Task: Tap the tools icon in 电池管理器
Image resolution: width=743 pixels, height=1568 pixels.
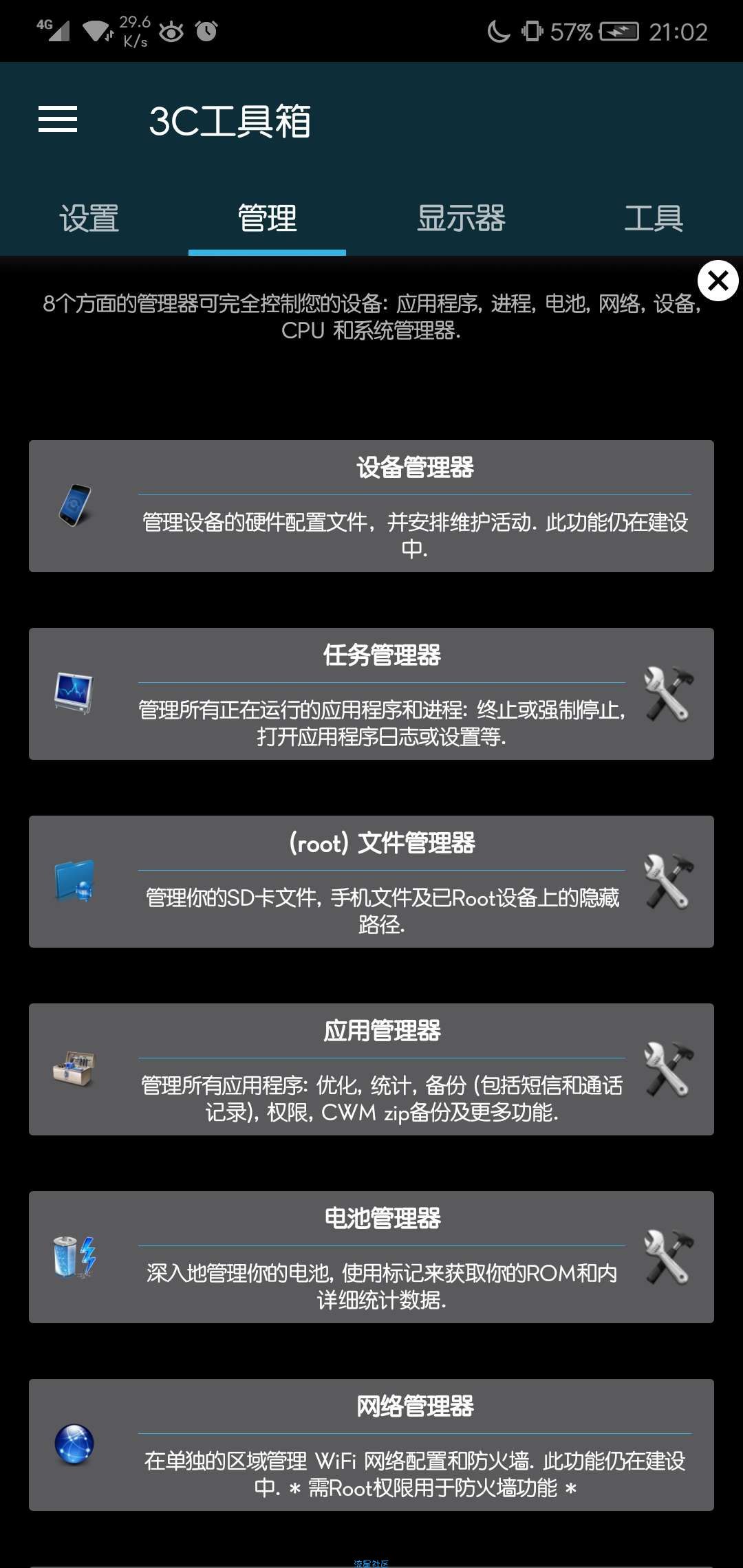Action: pyautogui.click(x=668, y=1257)
